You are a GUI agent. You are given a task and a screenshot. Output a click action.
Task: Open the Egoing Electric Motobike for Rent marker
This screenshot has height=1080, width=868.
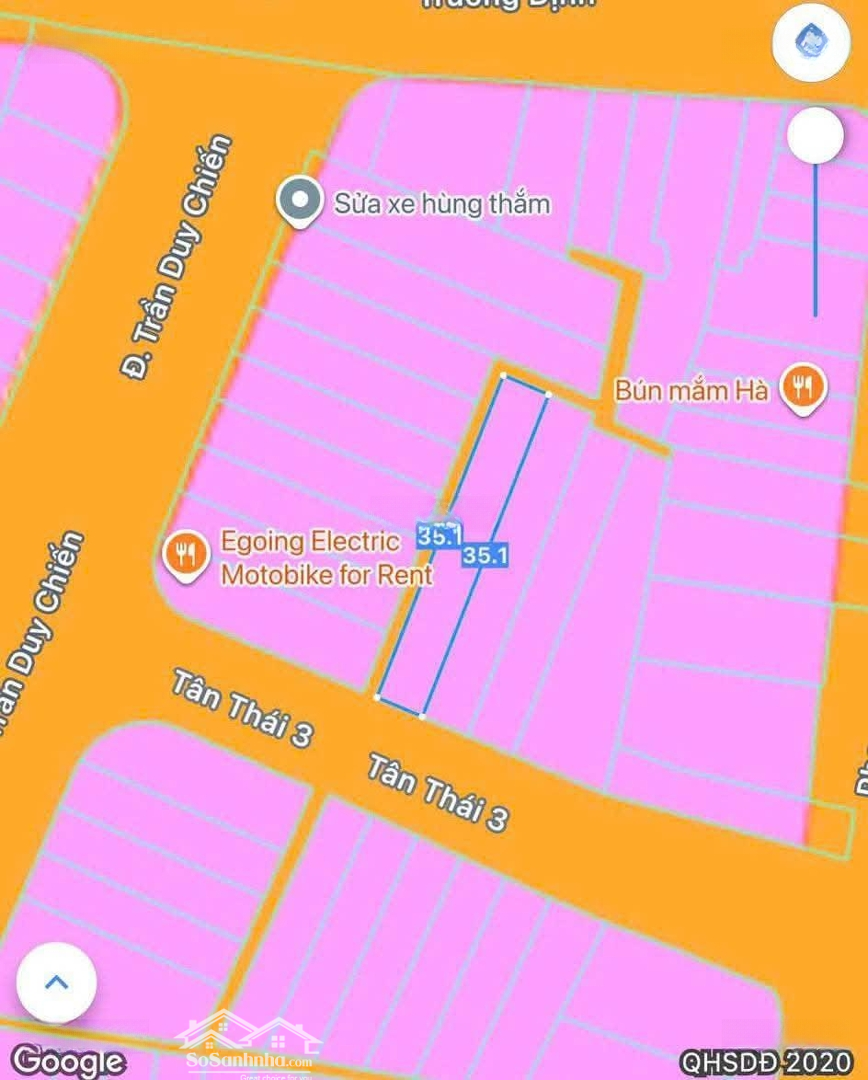coord(186,556)
